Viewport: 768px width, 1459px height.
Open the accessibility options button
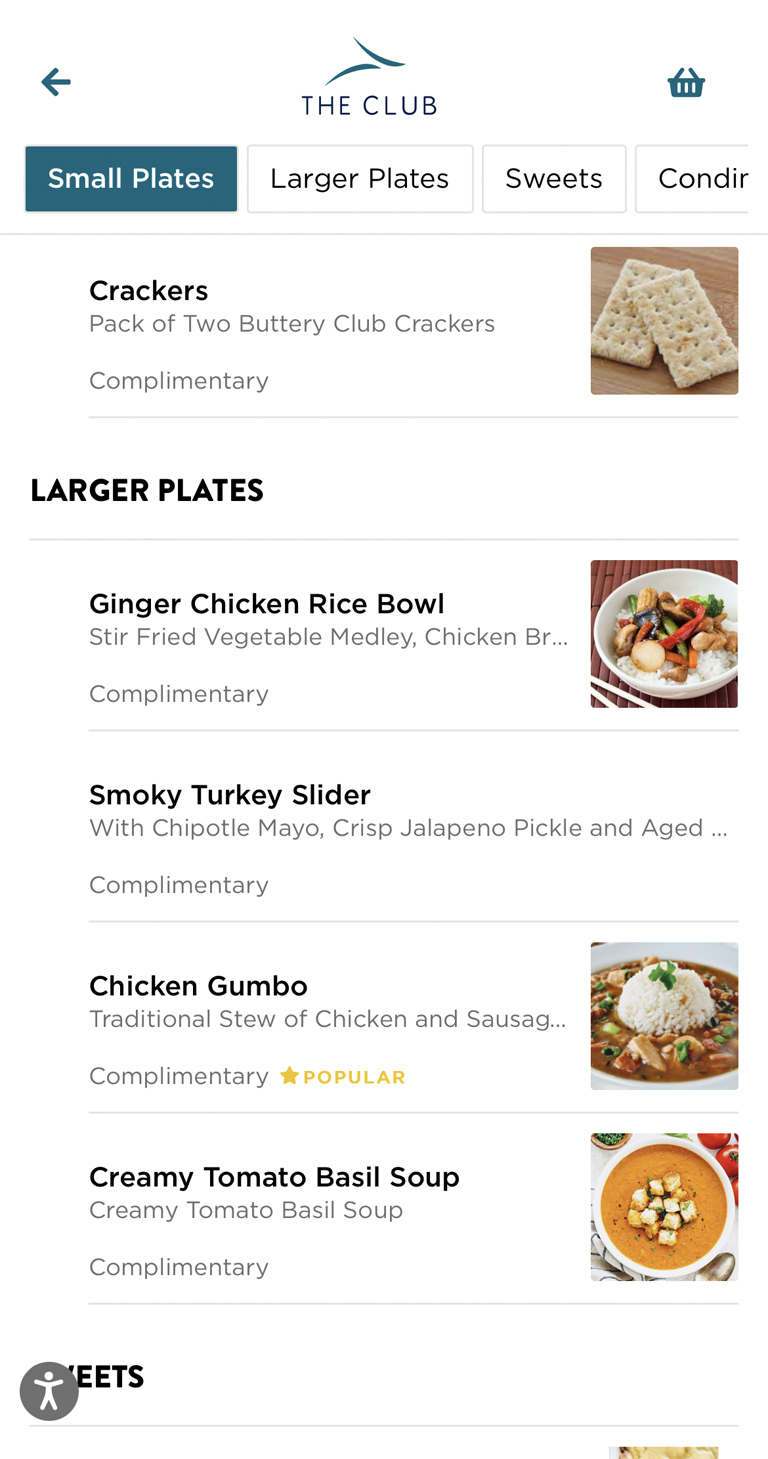(x=49, y=1391)
